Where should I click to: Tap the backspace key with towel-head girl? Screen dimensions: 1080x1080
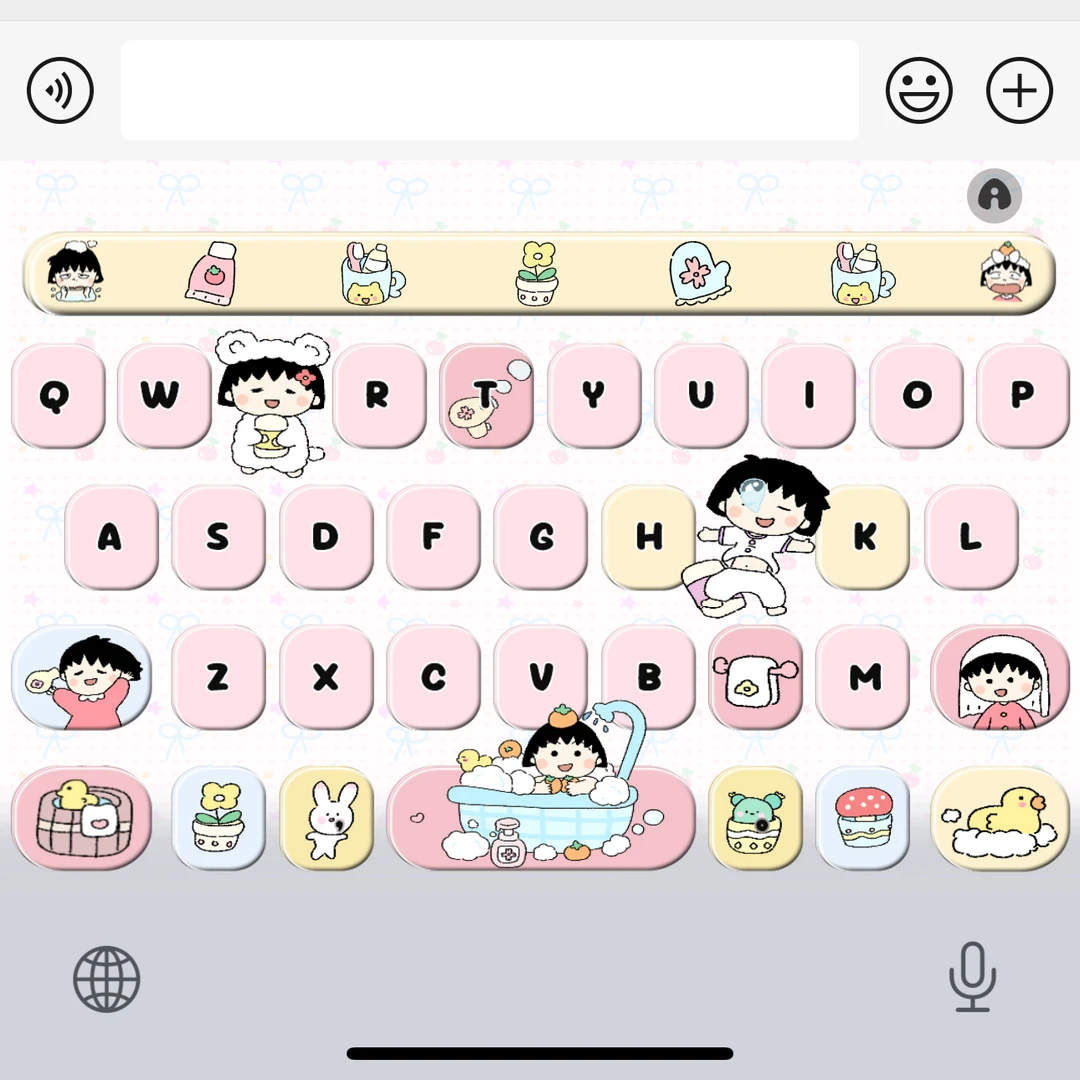pyautogui.click(x=1000, y=678)
